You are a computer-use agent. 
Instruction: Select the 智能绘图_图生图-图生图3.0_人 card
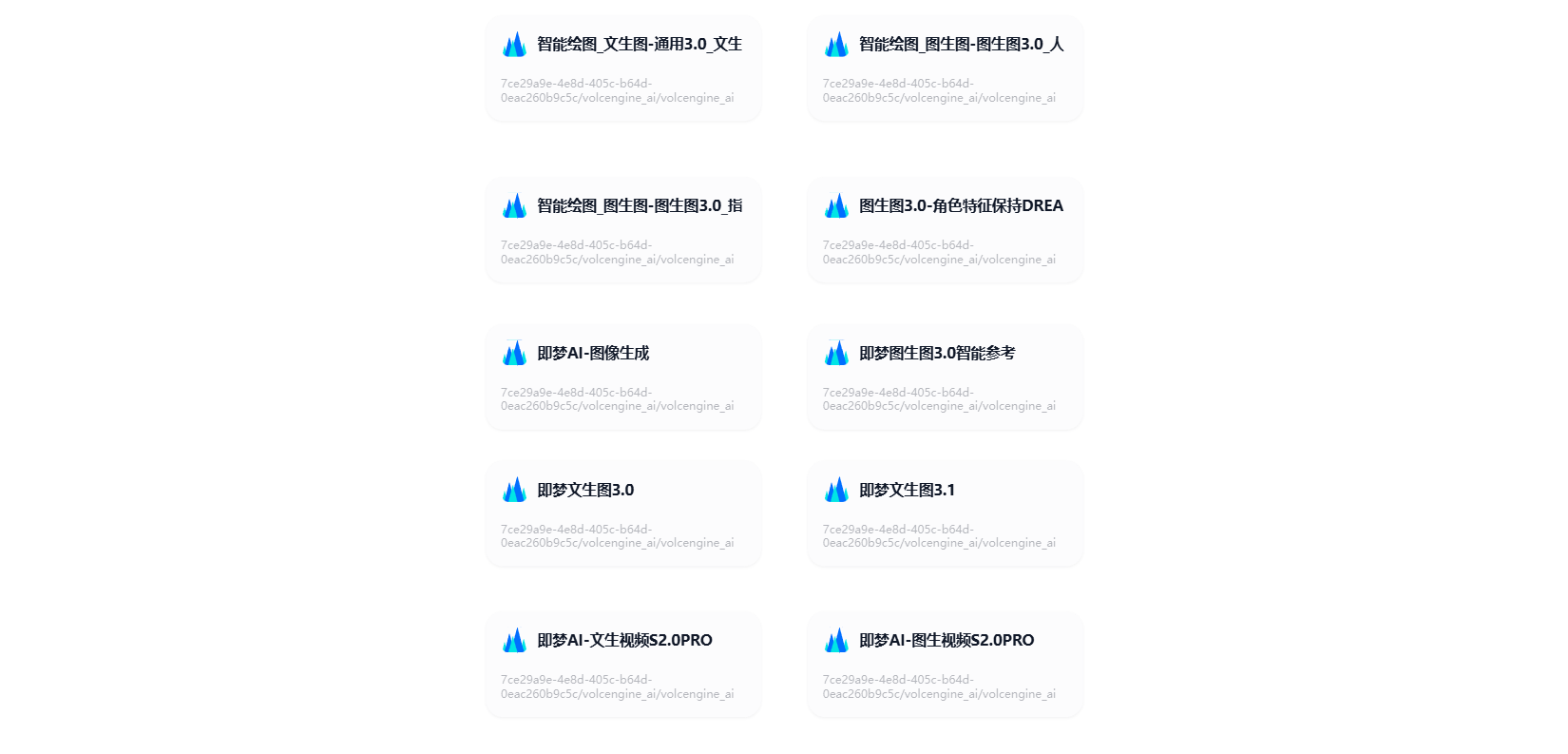pyautogui.click(x=945, y=68)
